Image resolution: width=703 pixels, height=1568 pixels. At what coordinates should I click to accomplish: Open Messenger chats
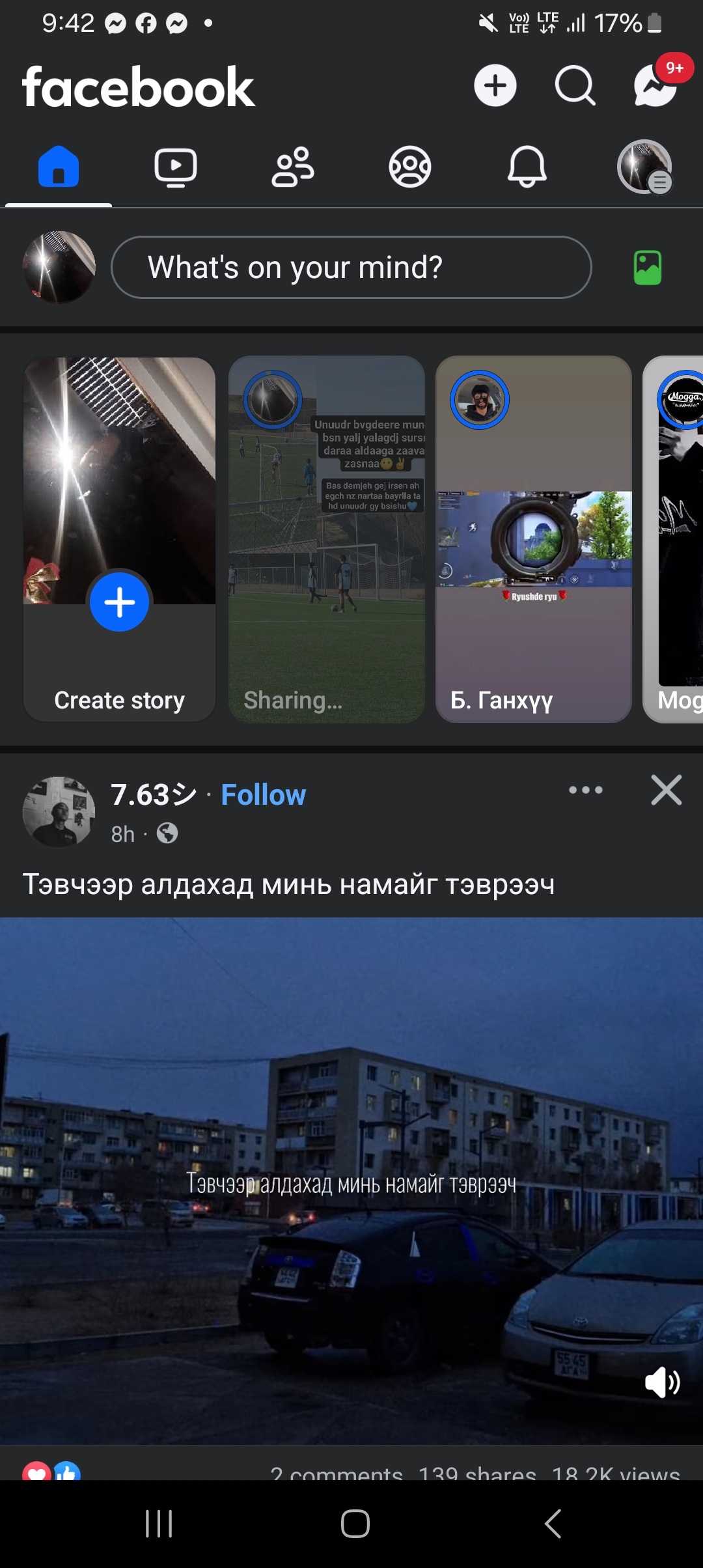655,85
